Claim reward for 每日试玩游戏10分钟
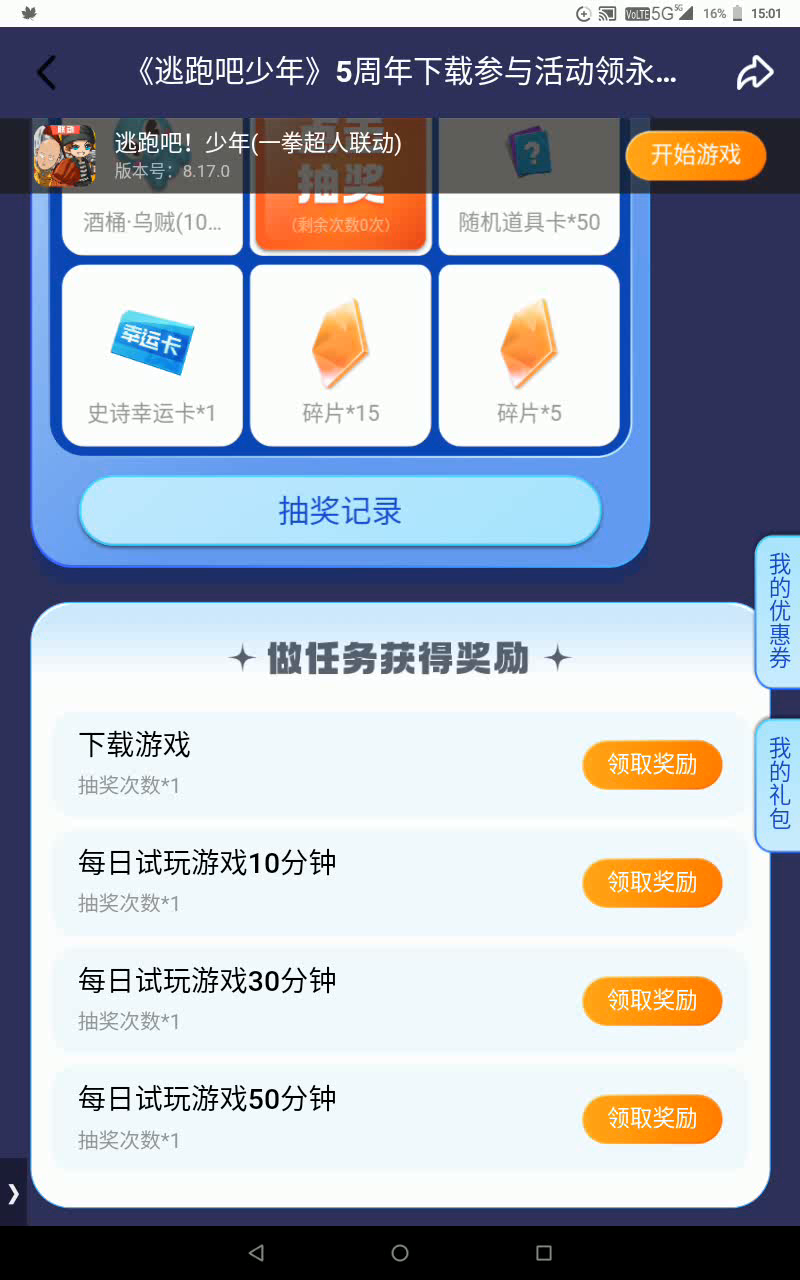Screen dimensions: 800x1280 click(x=652, y=883)
